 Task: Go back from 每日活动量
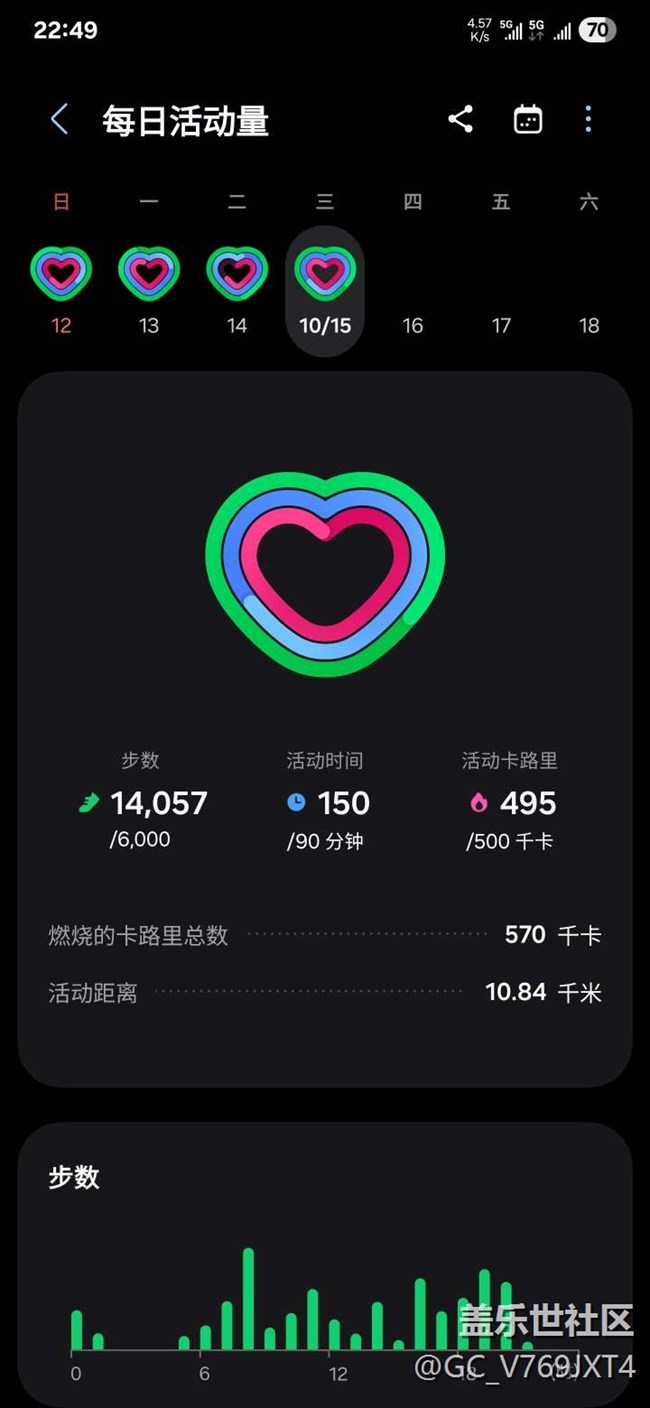pos(60,120)
